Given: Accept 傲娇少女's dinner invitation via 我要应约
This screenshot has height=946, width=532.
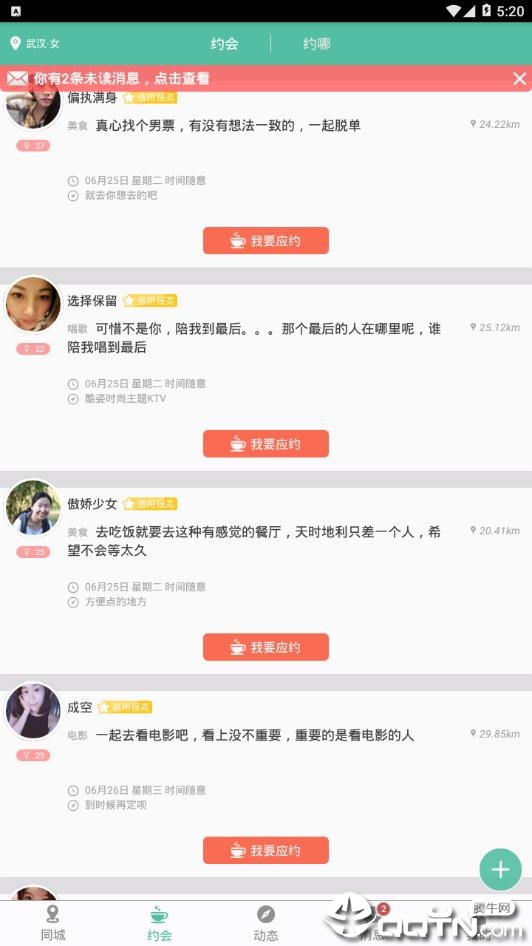Looking at the screenshot, I should coord(265,647).
